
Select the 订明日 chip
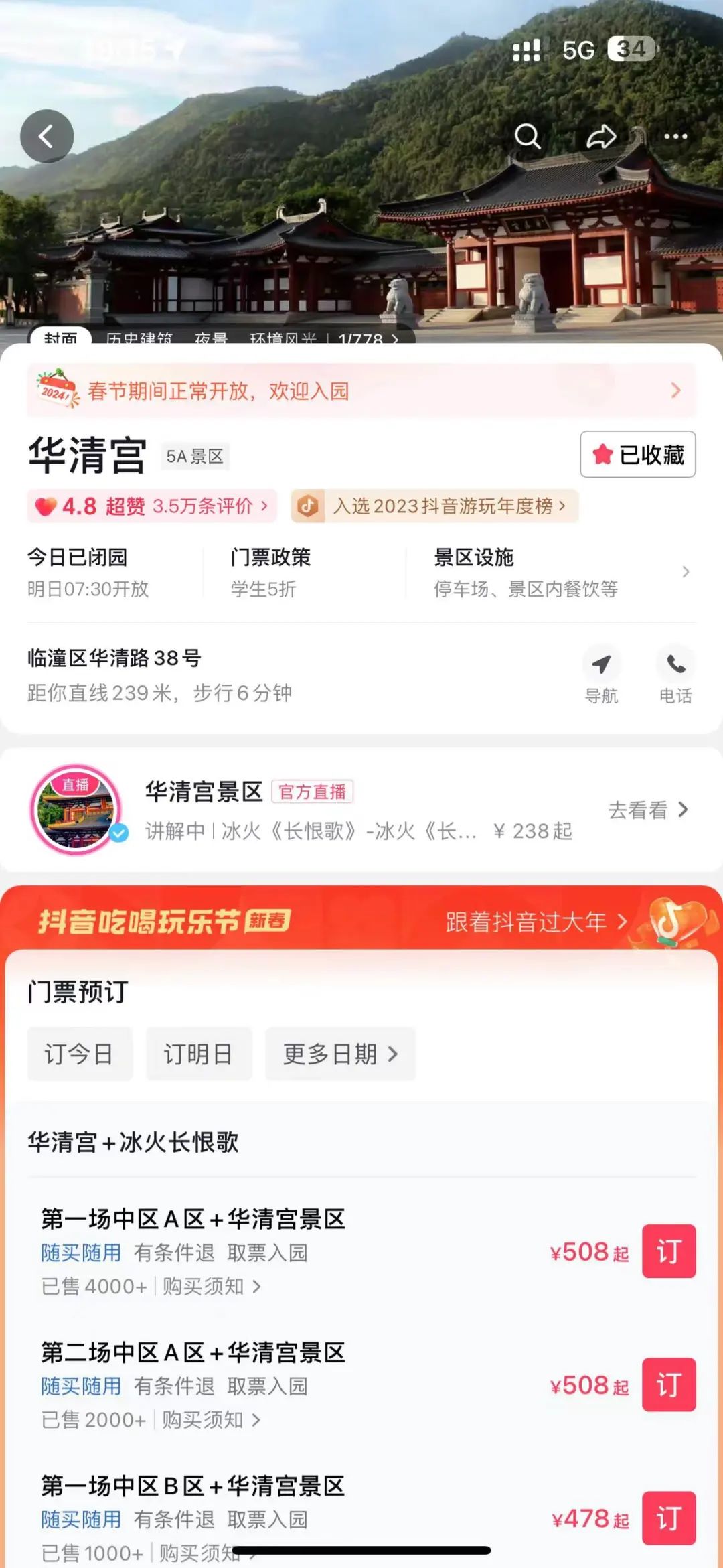198,1054
